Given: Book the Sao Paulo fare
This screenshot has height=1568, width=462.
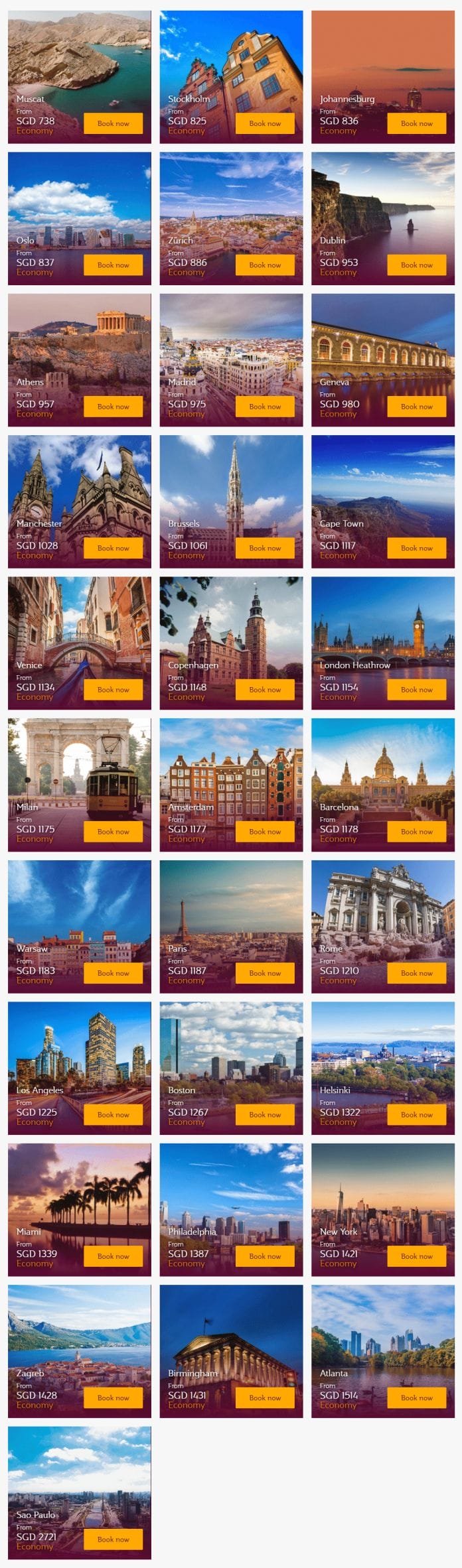Looking at the screenshot, I should tap(113, 1539).
